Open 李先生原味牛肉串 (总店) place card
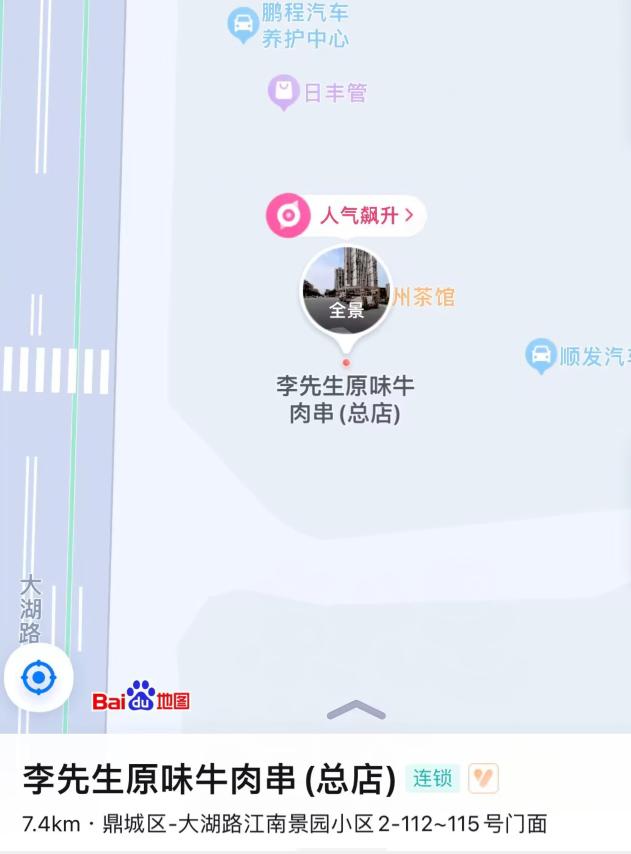Image resolution: width=631 pixels, height=854 pixels. click(x=212, y=778)
